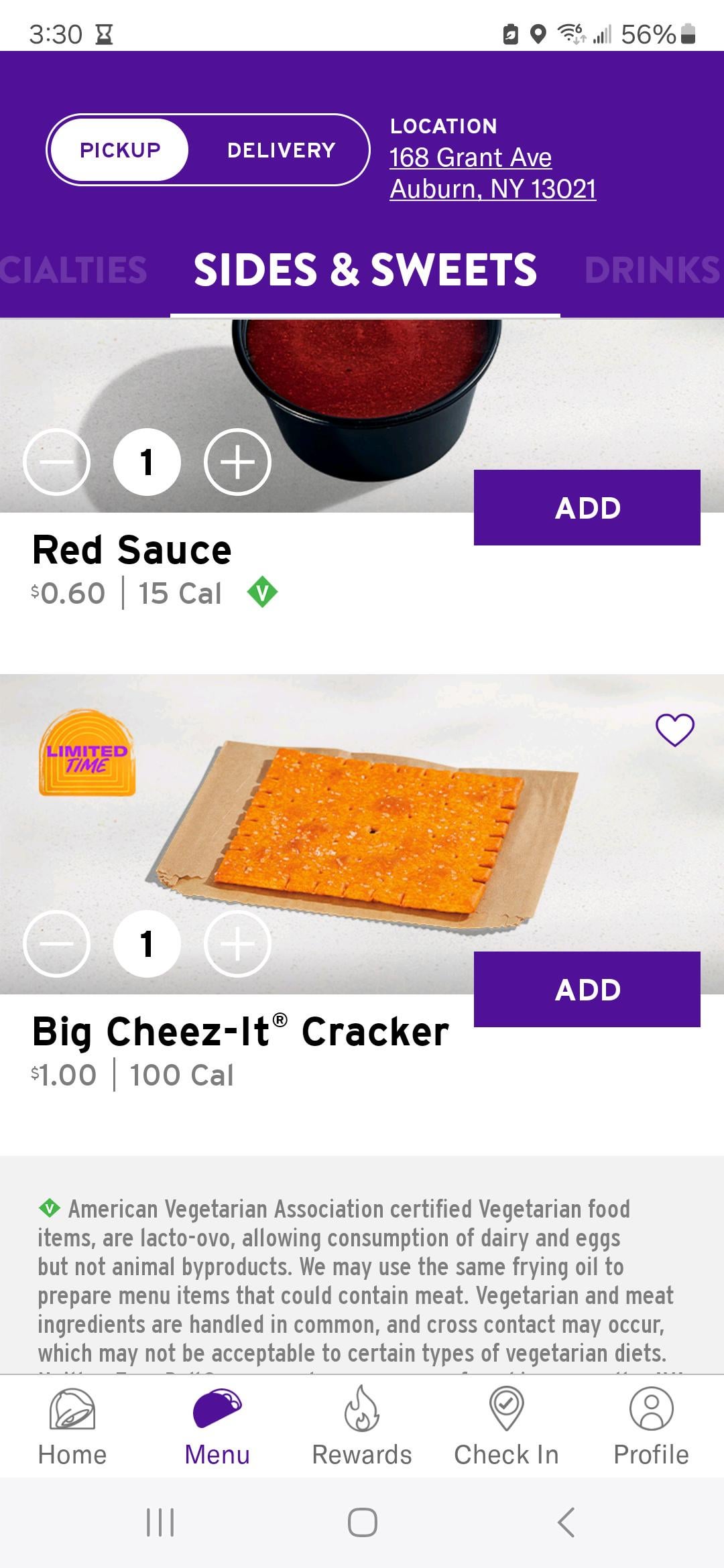Add Red Sauce to the order
Viewport: 724px width, 1568px height.
587,508
